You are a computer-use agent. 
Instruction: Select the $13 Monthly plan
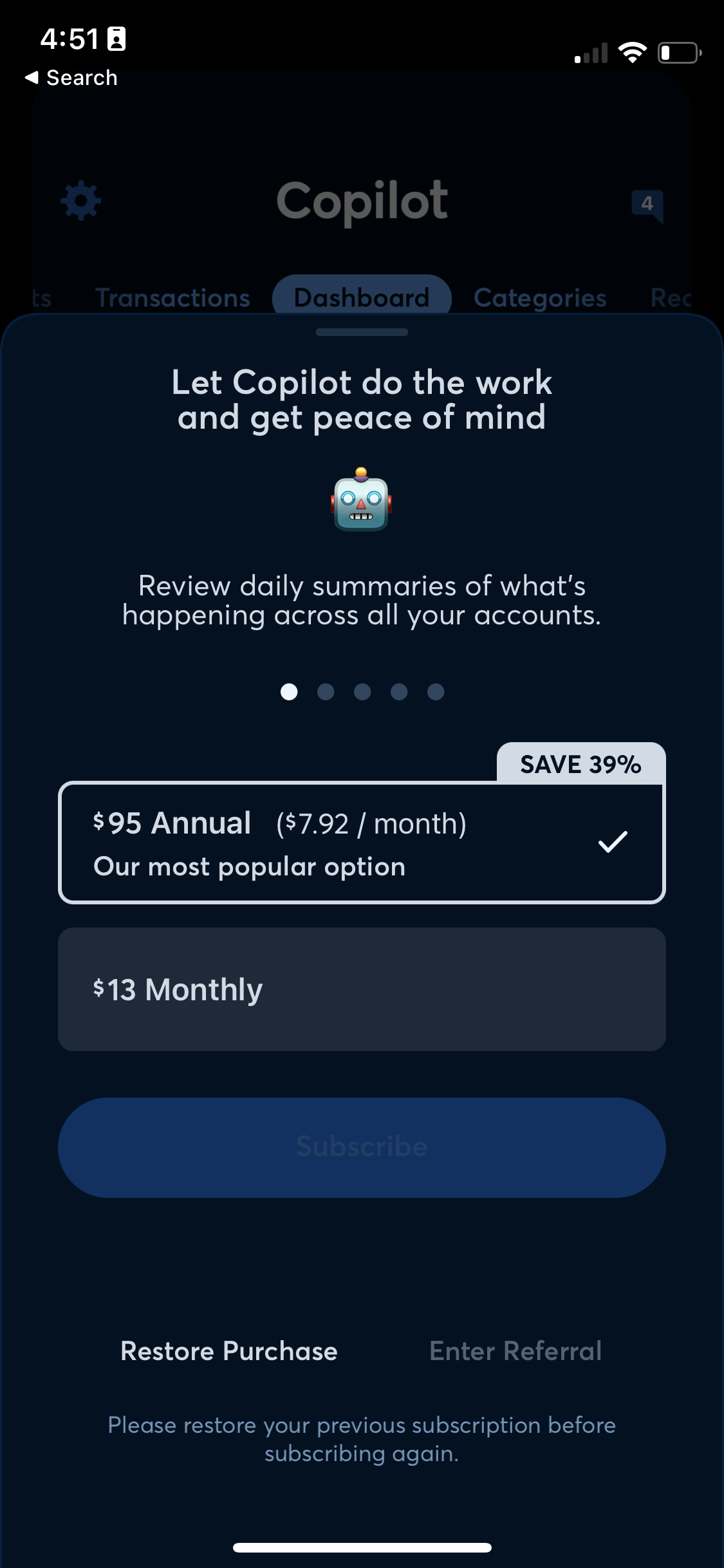tap(362, 989)
